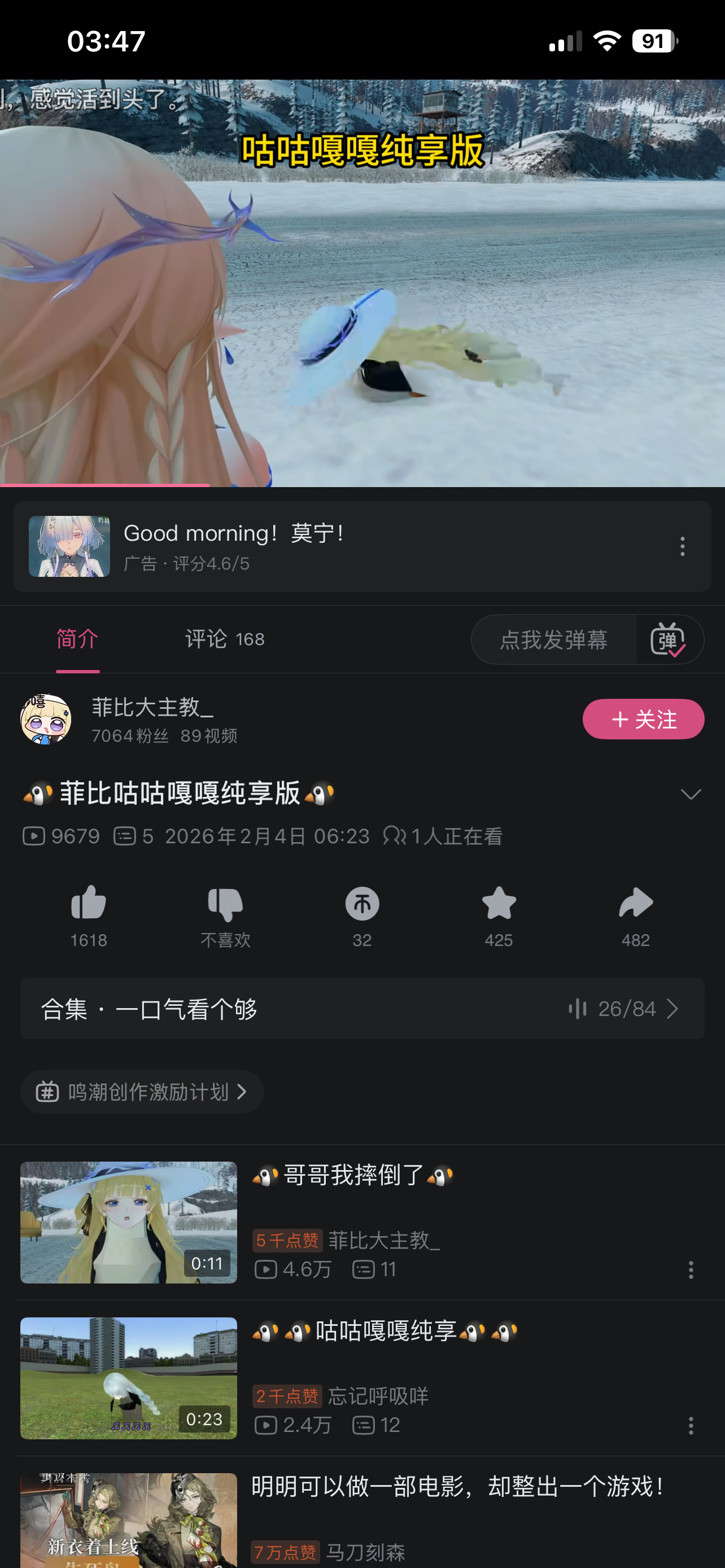Switch to the 评论 tab

(225, 639)
